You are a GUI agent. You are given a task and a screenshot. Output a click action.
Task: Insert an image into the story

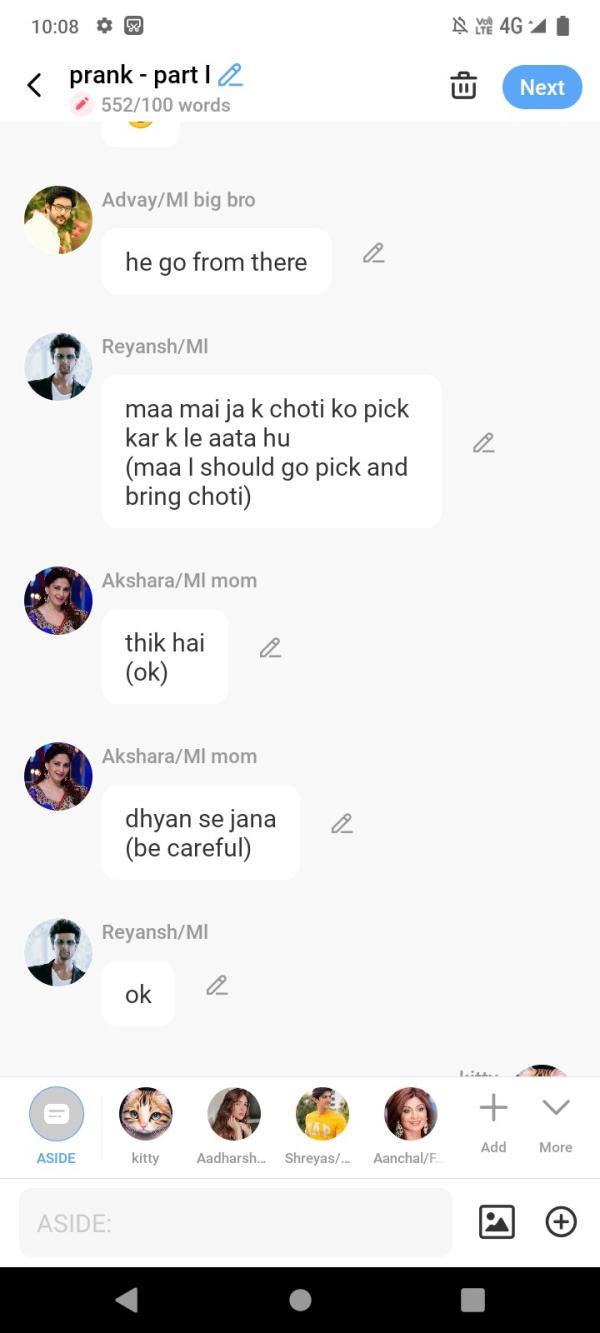point(497,1222)
